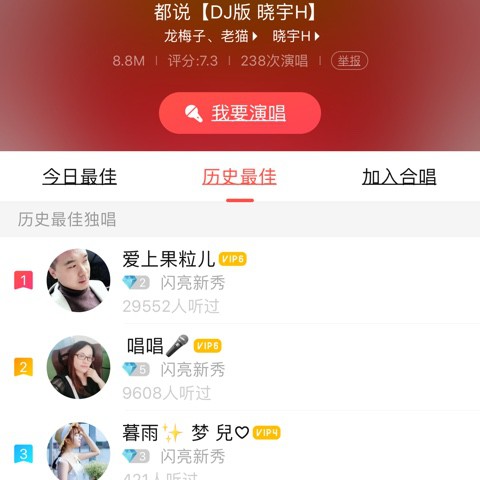
Task: Report the song via 举报
Action: (349, 61)
